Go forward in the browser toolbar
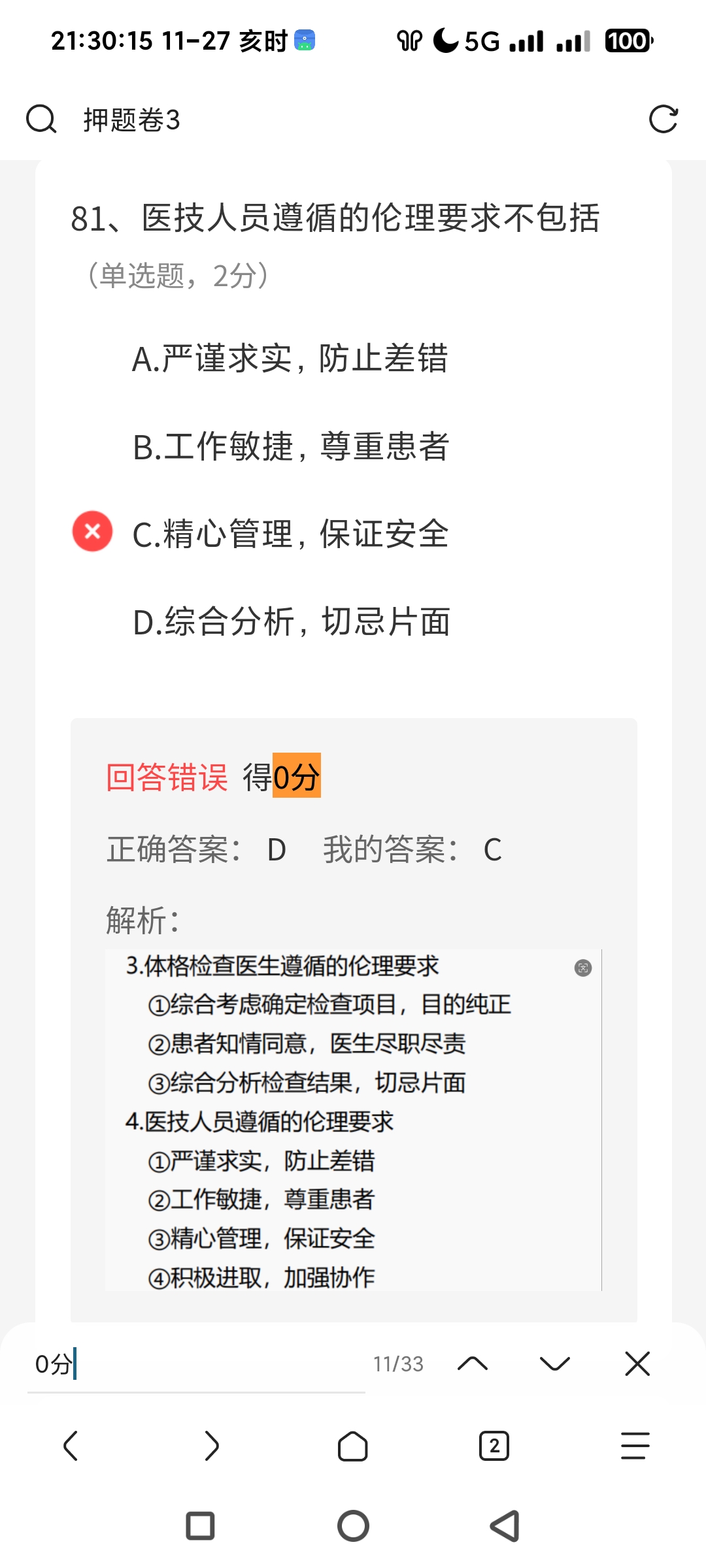Image resolution: width=706 pixels, height=1568 pixels. pyautogui.click(x=212, y=1446)
